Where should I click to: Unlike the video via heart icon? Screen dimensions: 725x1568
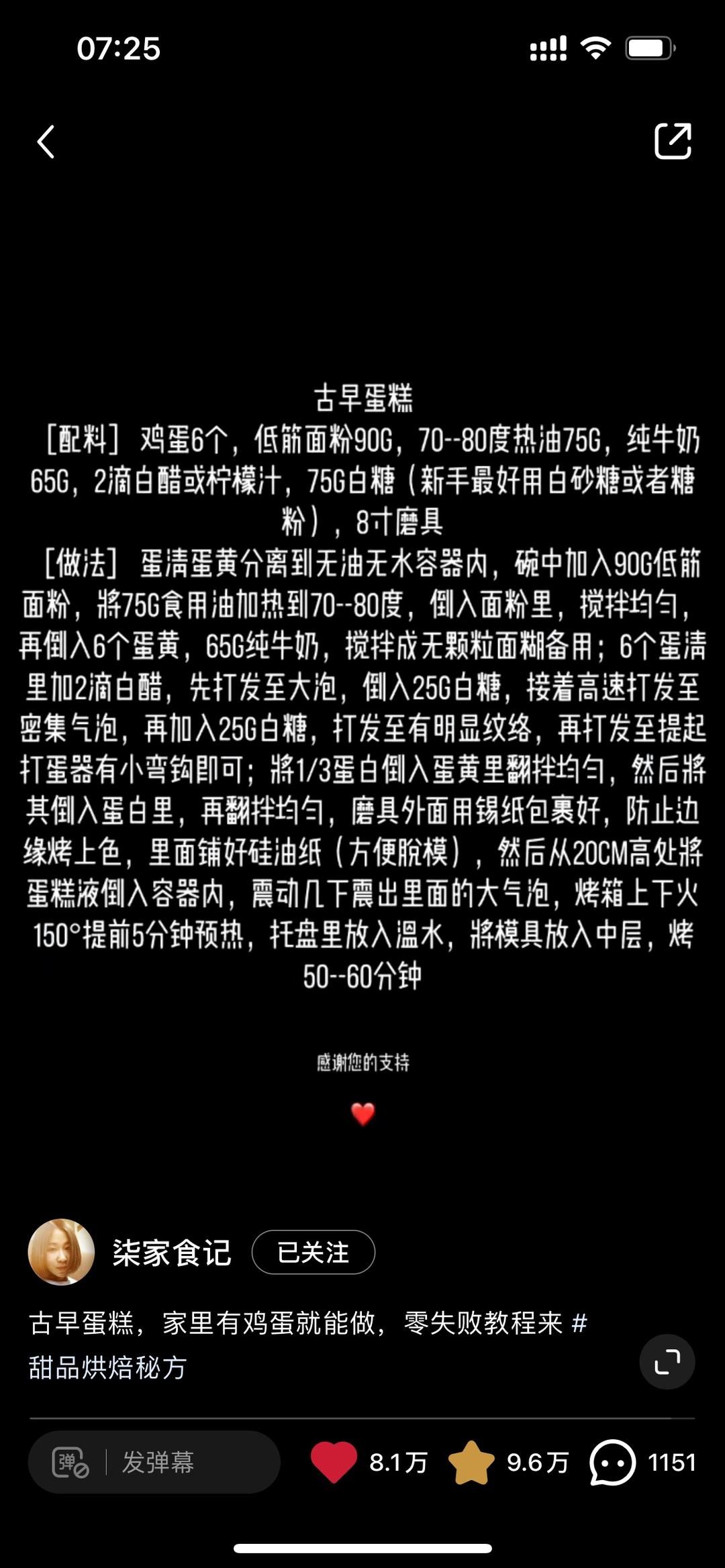(334, 1462)
